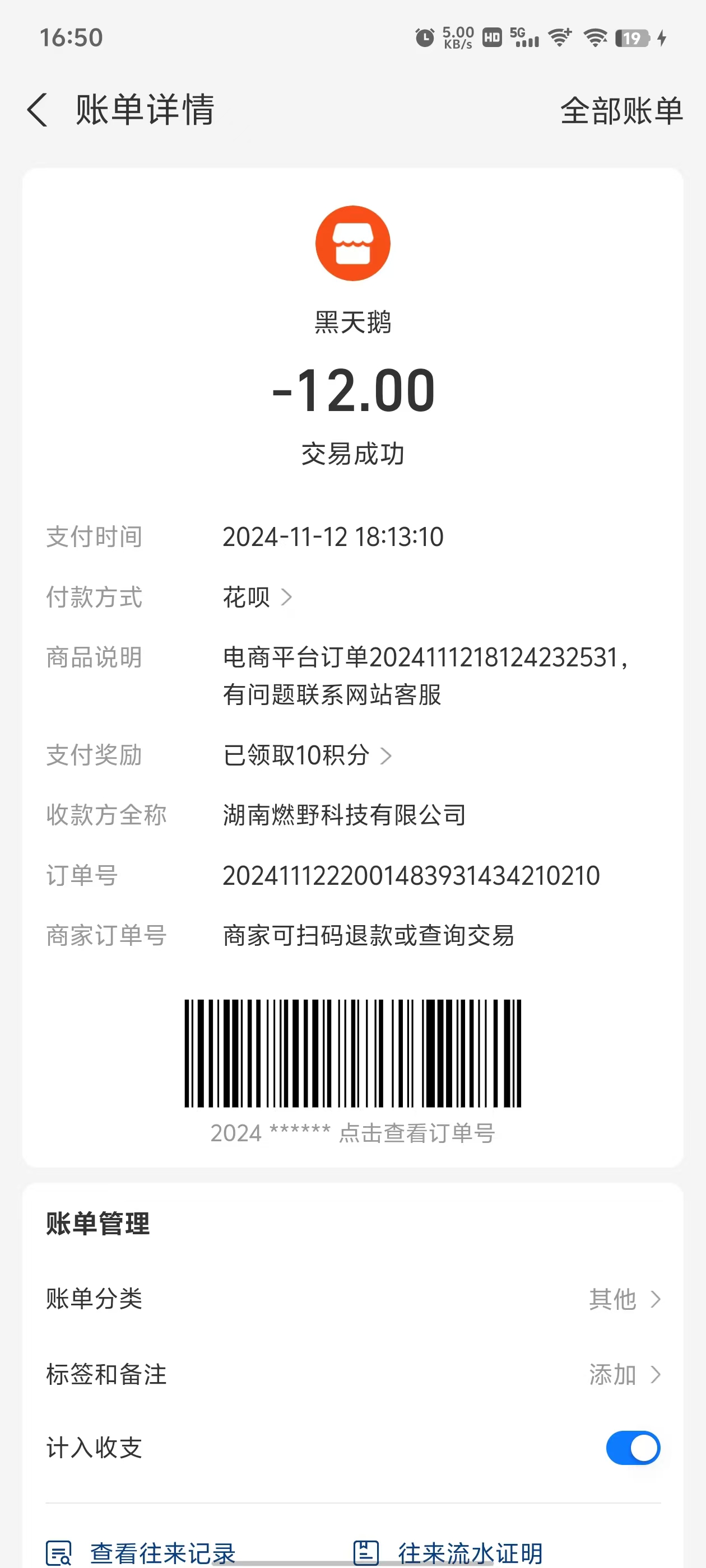Open 往来流水证明

coord(449,1551)
